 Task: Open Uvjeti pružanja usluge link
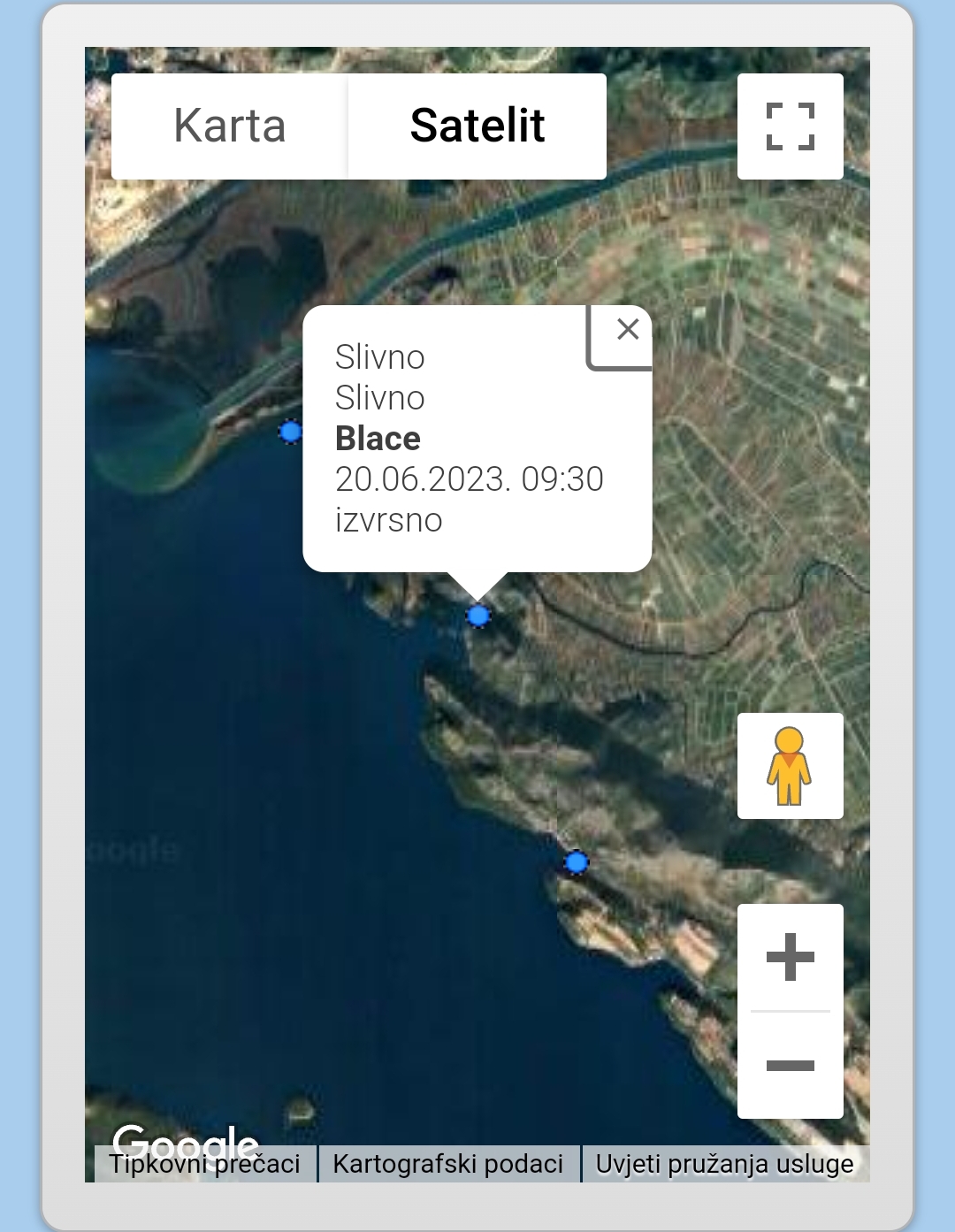725,1164
